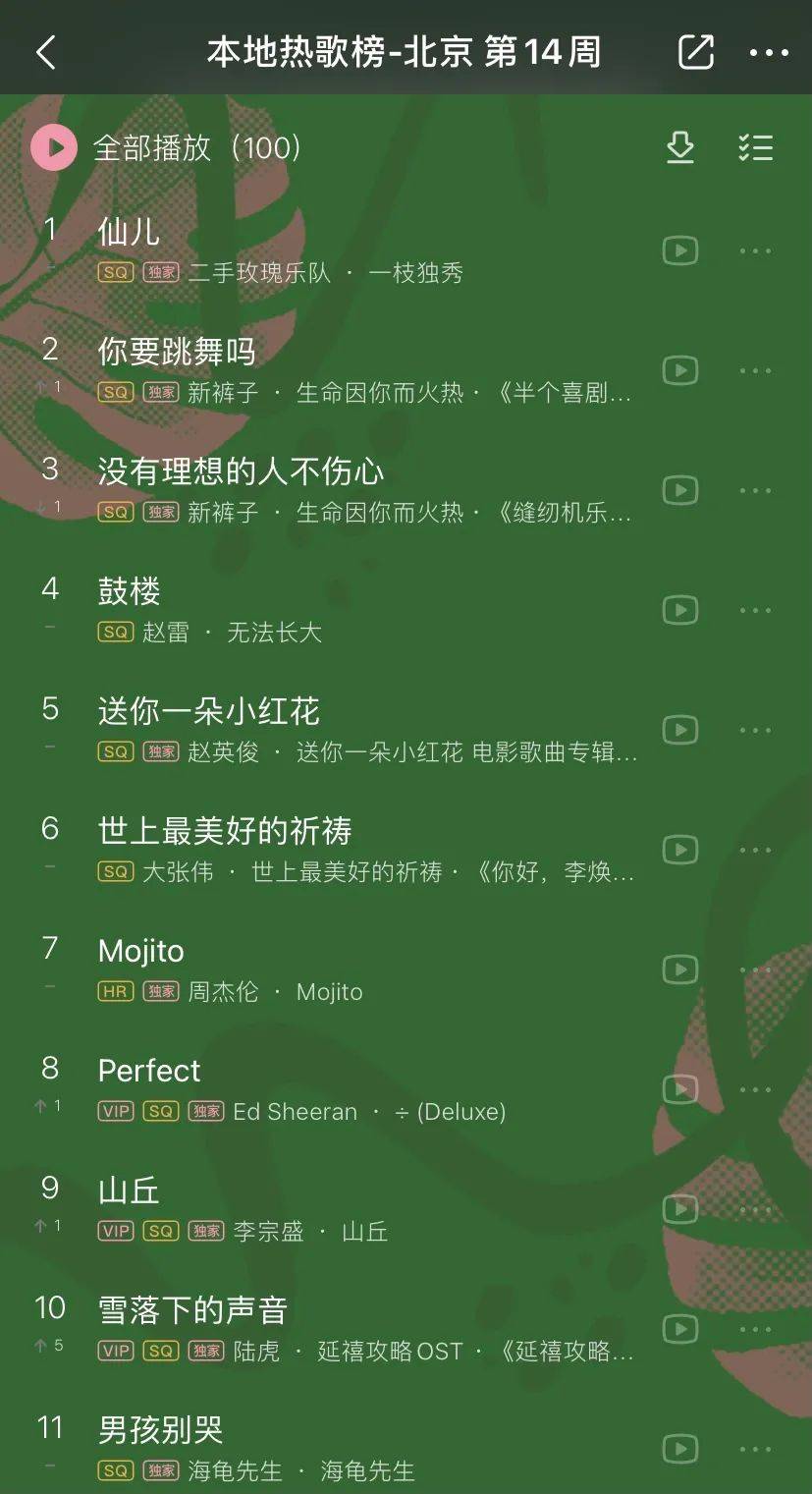This screenshot has height=1494, width=812.
Task: Open the top-right overflow menu
Action: point(769,52)
